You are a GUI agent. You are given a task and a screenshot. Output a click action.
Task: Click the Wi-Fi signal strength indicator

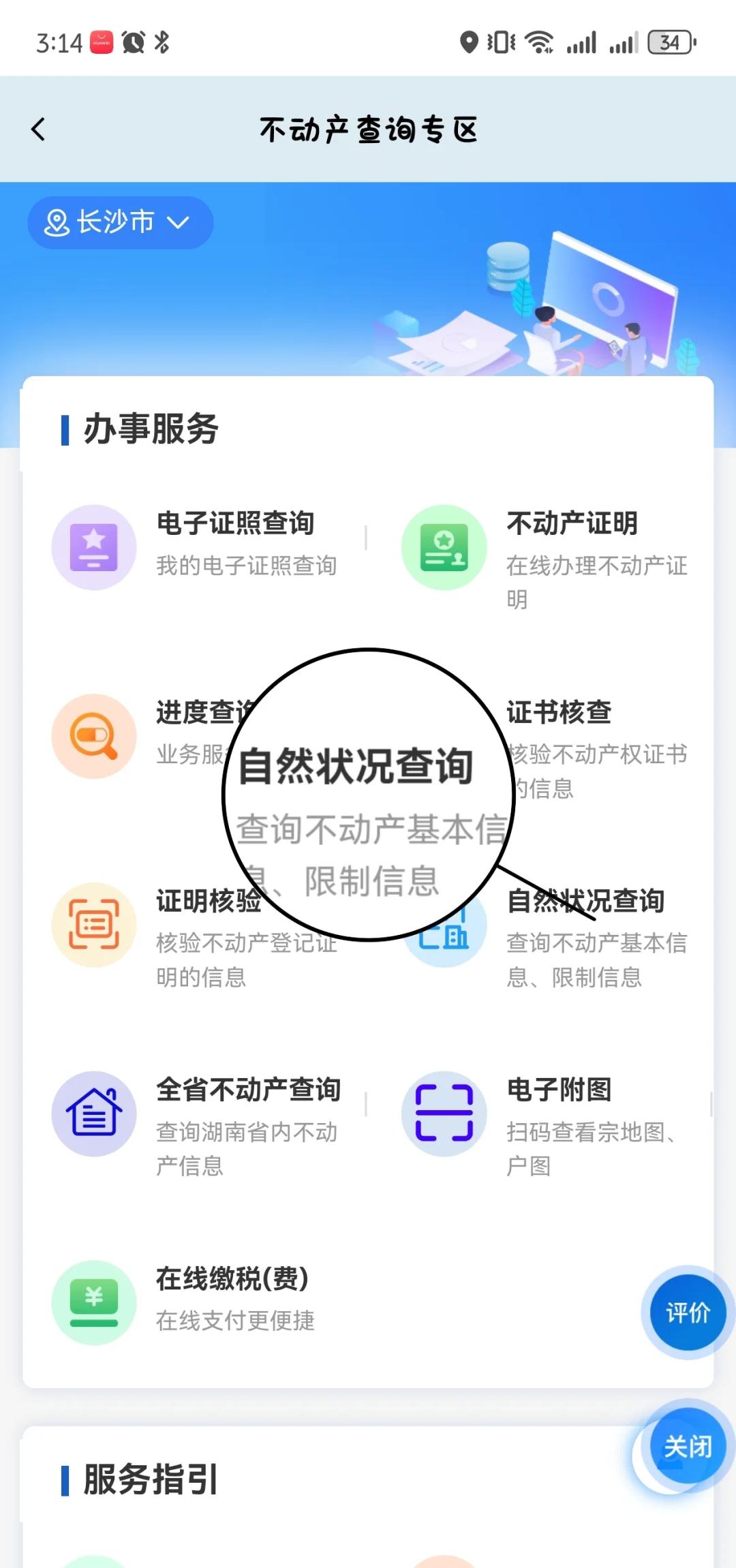538,42
